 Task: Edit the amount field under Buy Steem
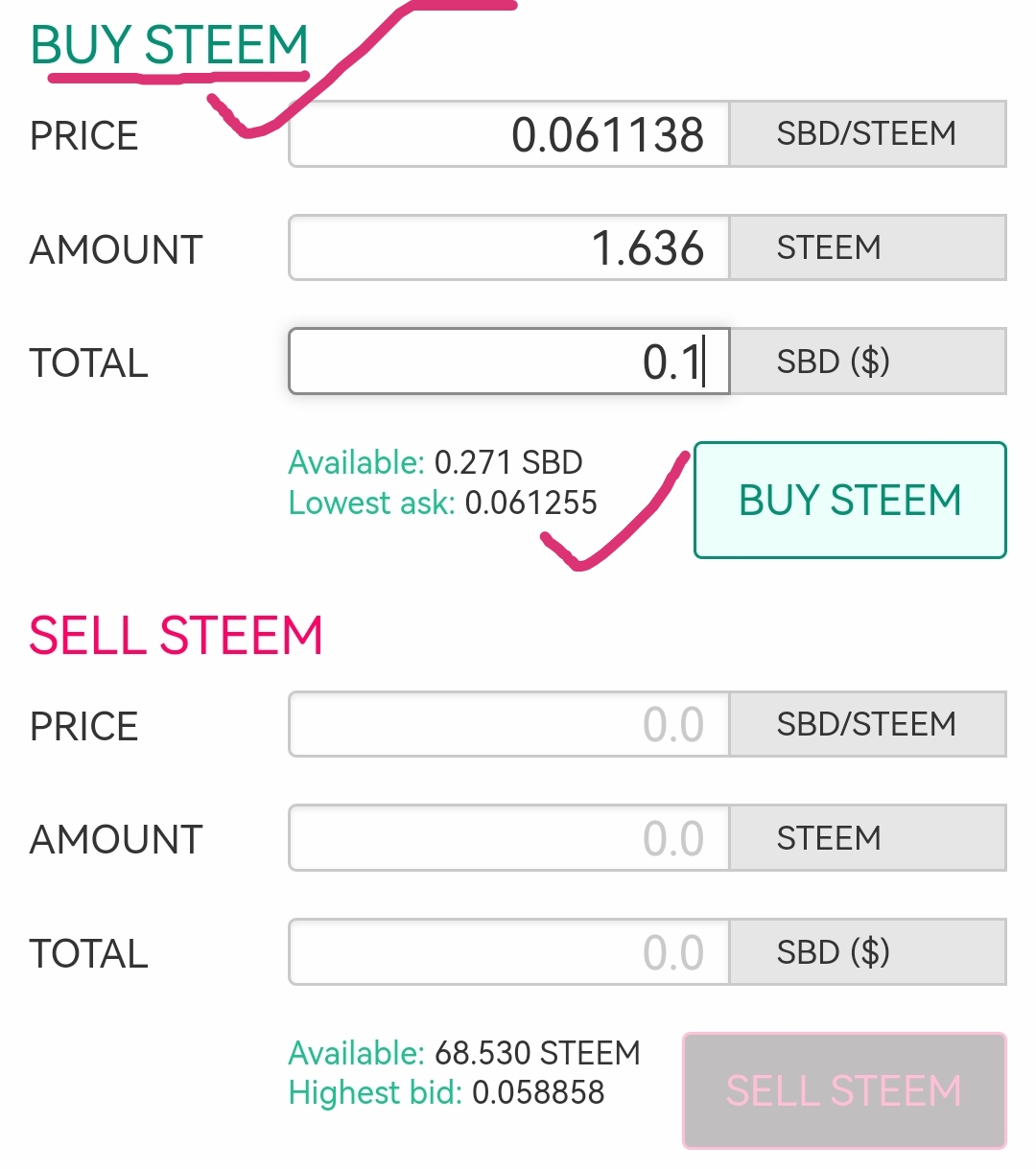(x=508, y=248)
